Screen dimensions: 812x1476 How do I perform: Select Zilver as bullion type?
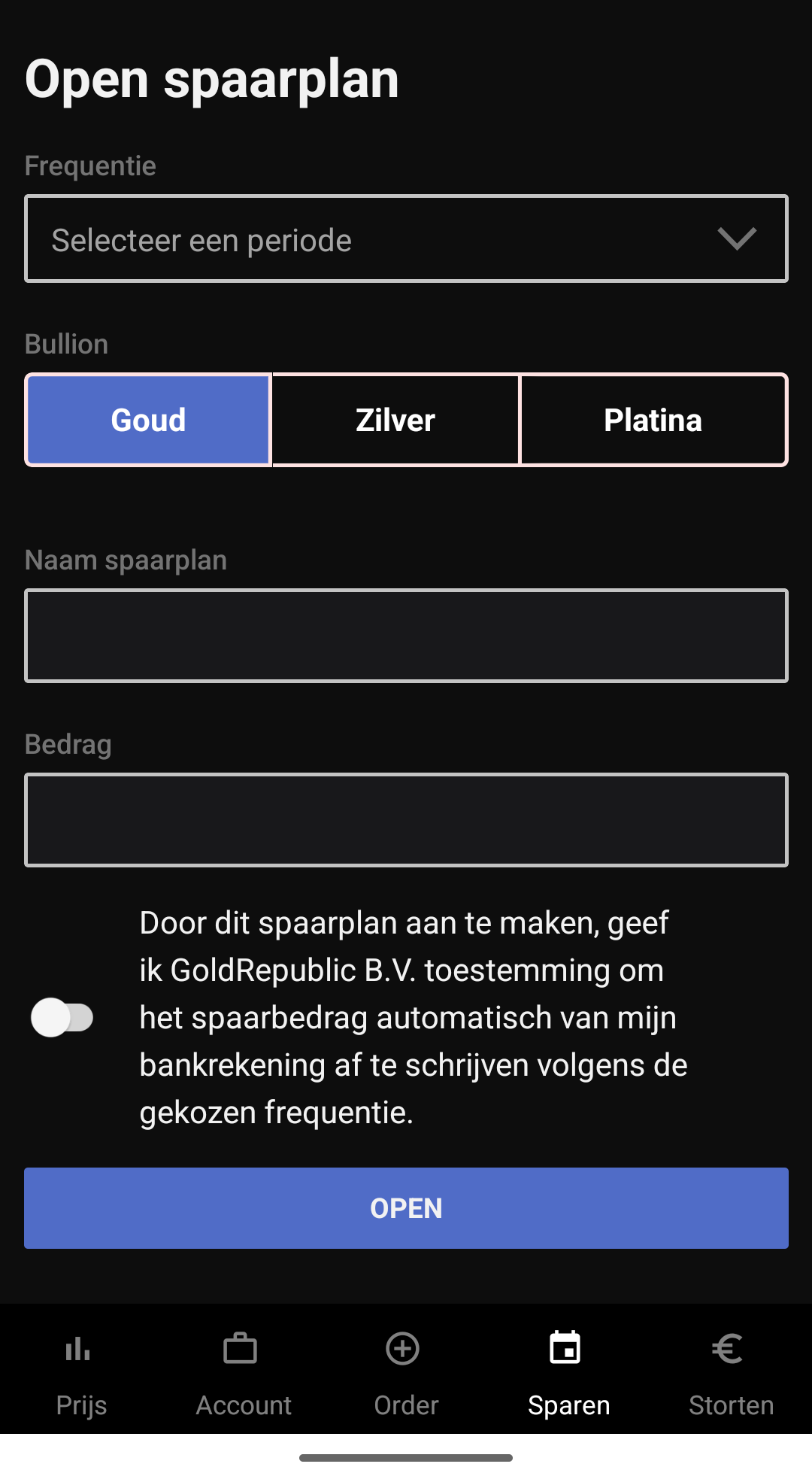pos(394,420)
